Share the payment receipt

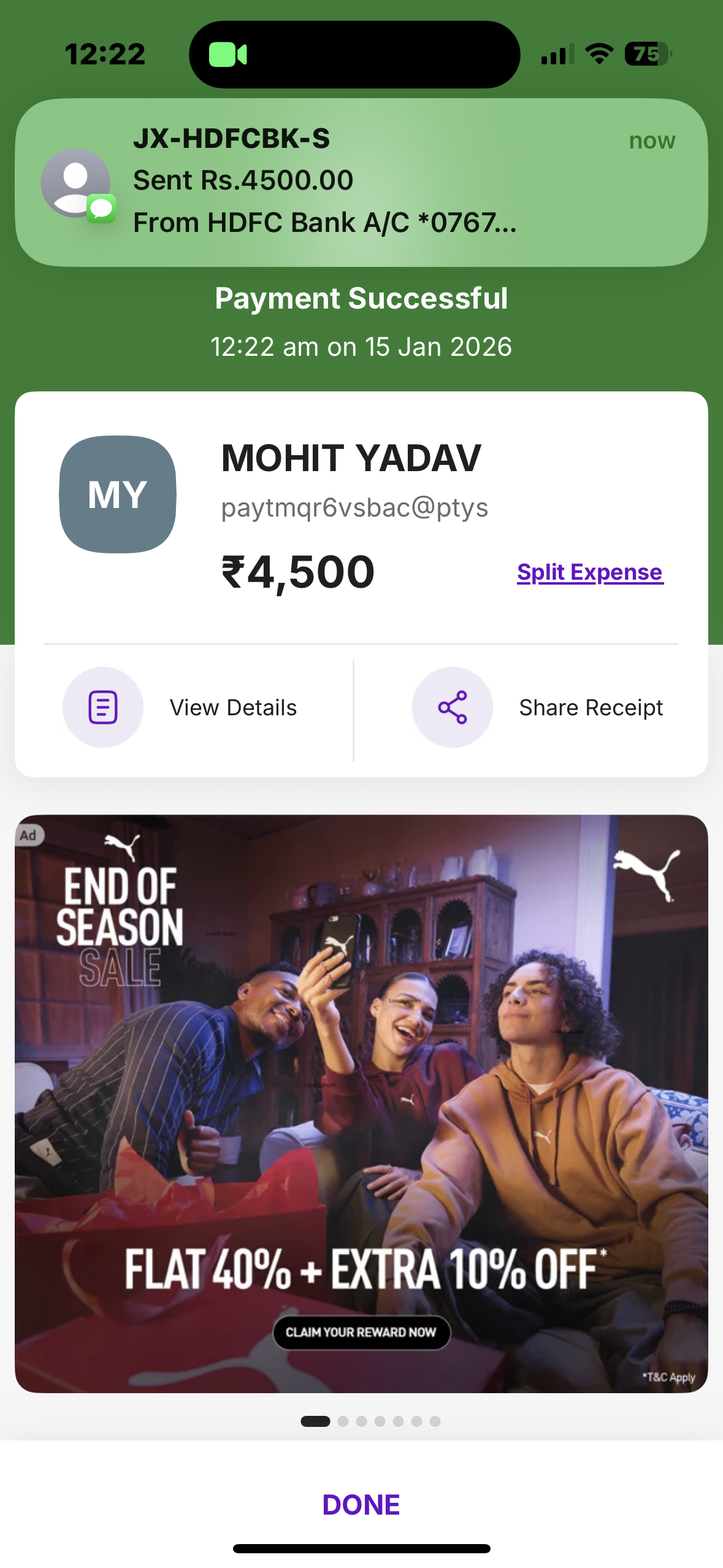[x=537, y=707]
